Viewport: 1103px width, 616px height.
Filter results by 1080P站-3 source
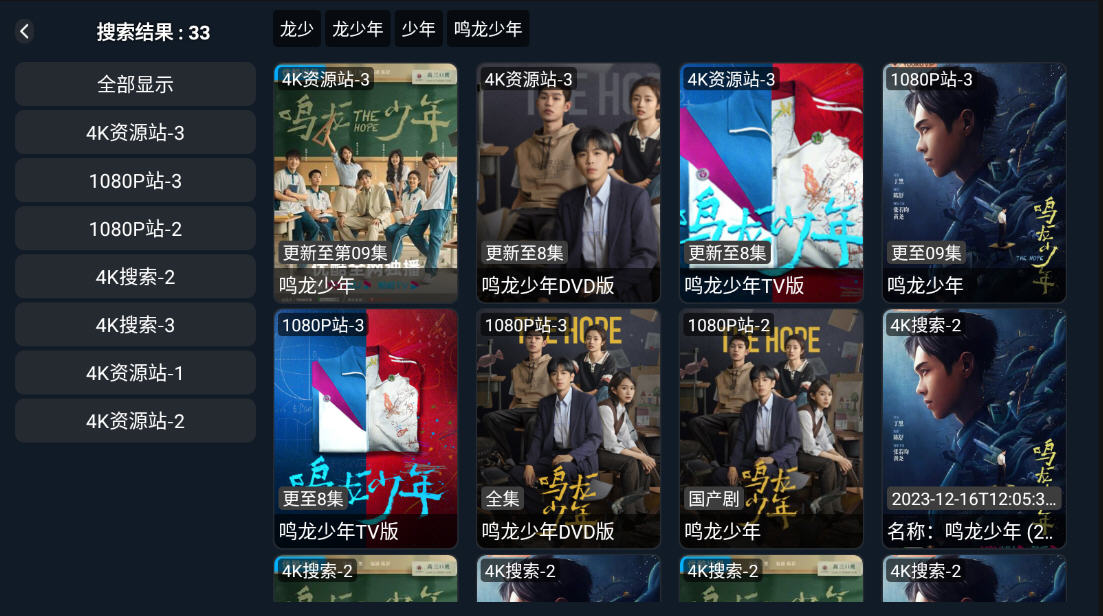click(135, 181)
